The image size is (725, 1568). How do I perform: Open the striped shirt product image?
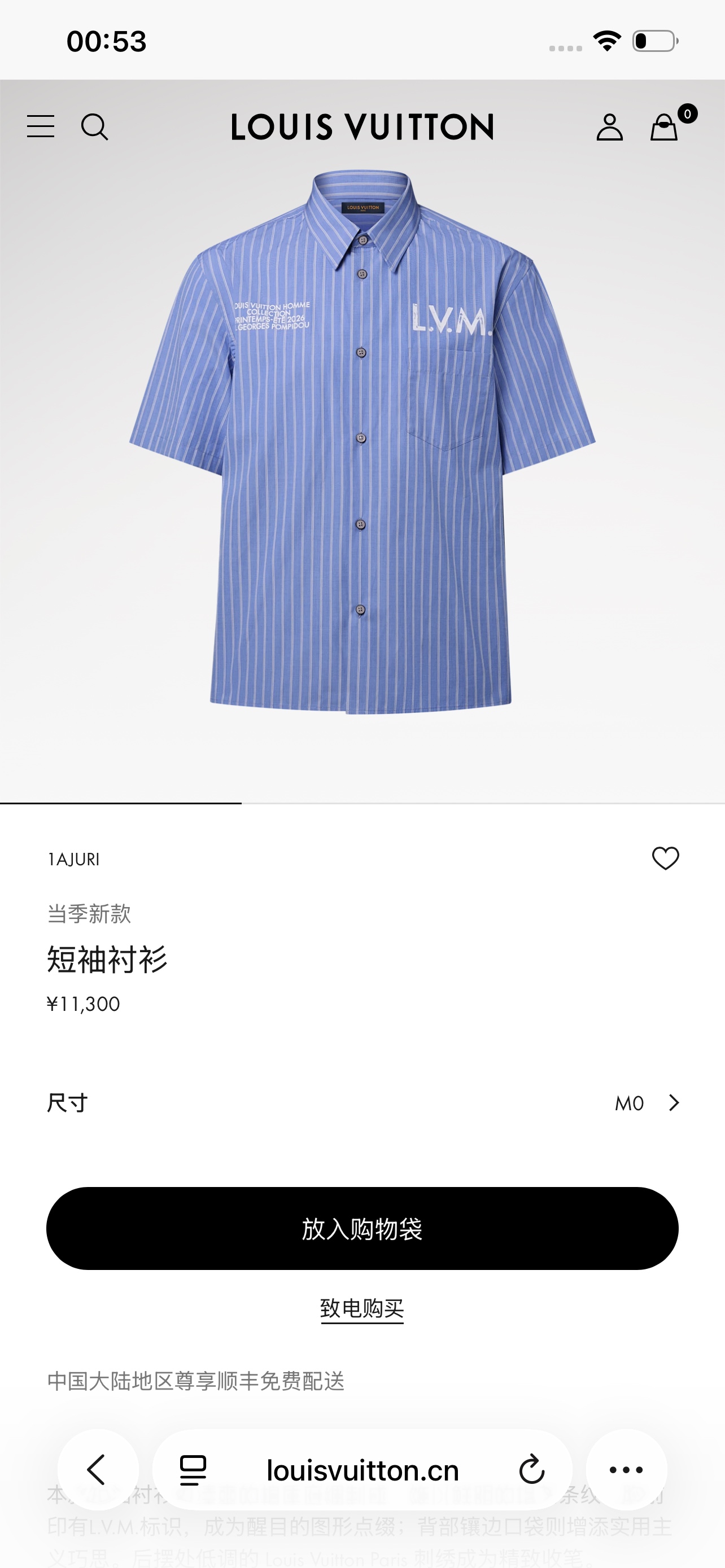point(362,441)
